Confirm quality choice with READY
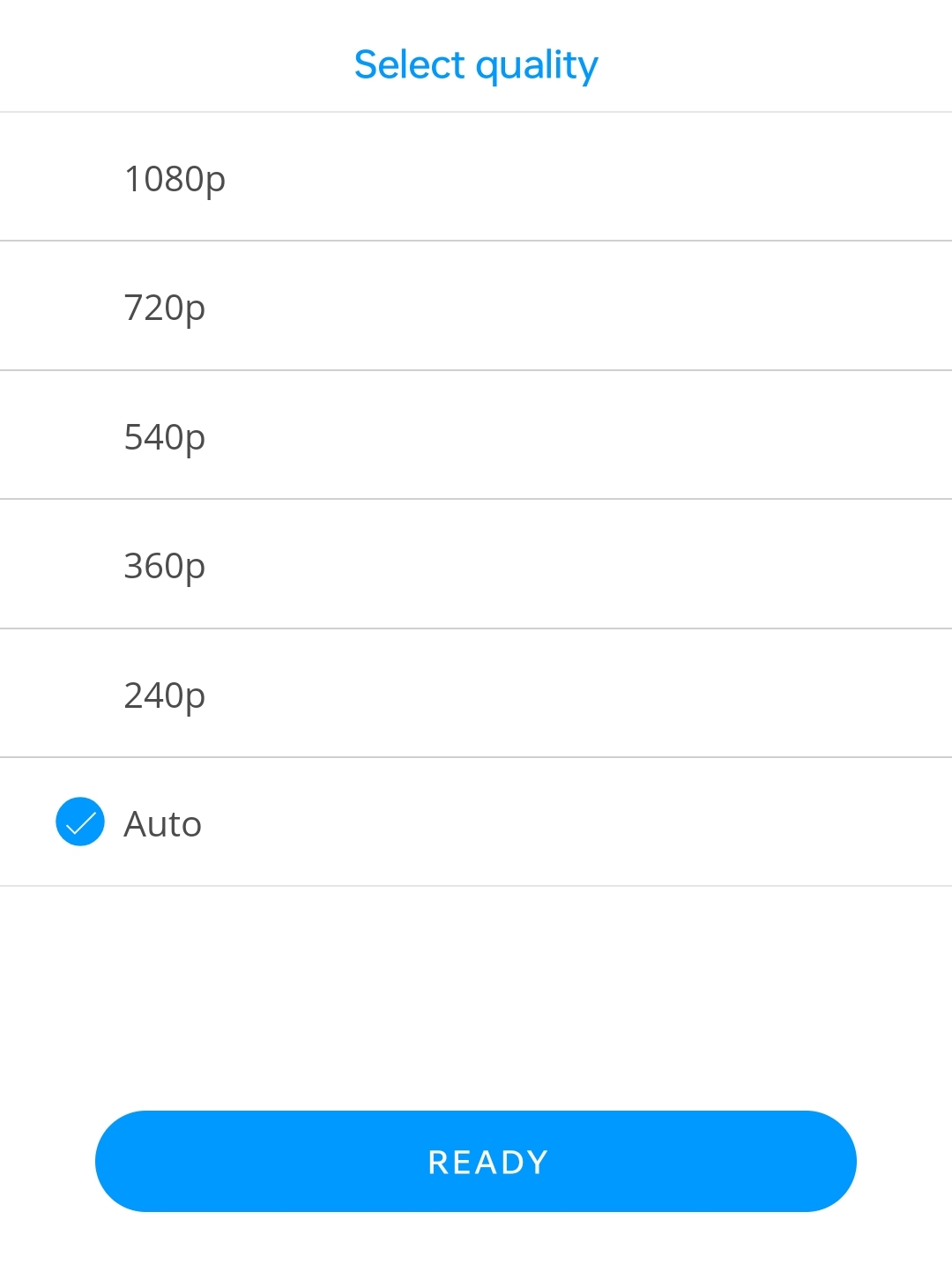The width and height of the screenshot is (952, 1279). point(476,1161)
